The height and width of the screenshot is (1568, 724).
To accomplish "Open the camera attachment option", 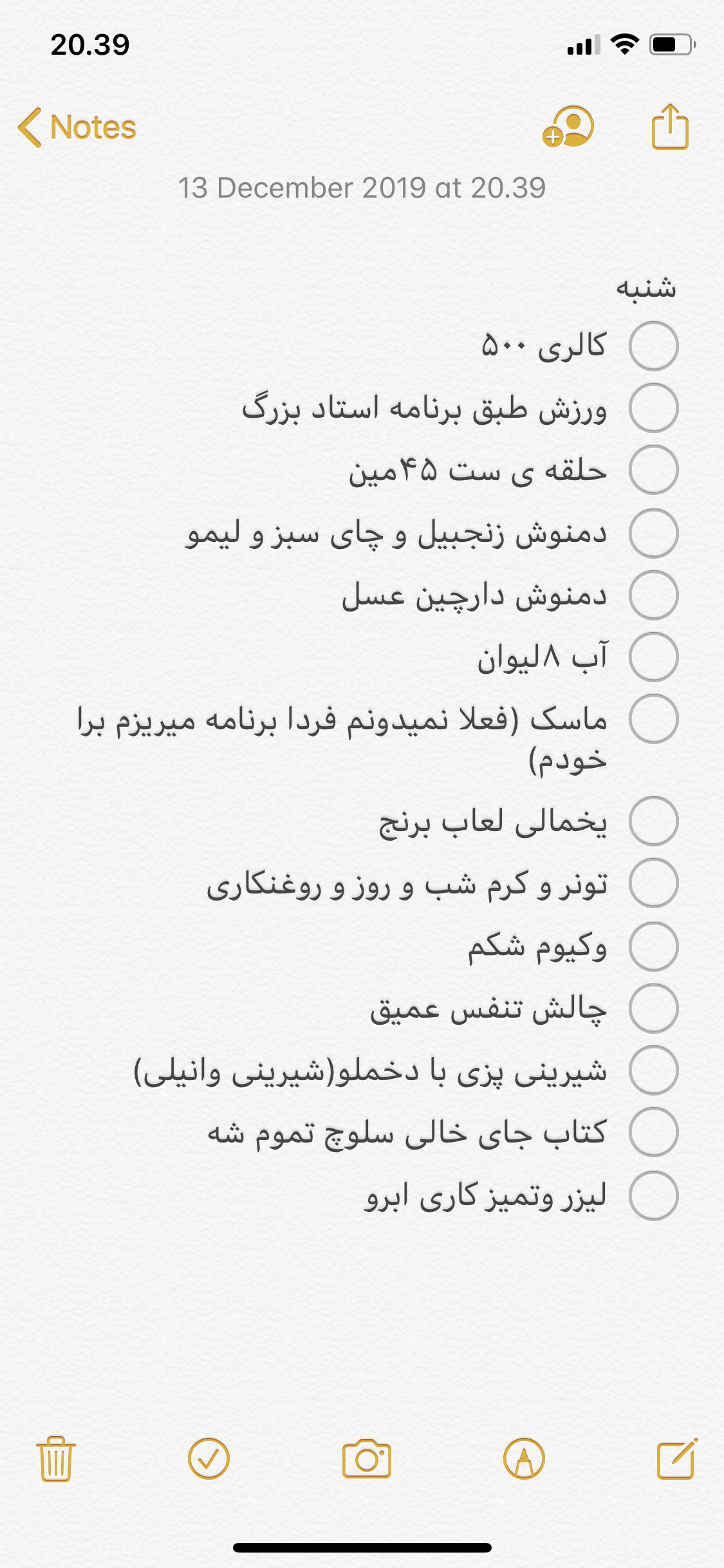I will (x=366, y=1459).
